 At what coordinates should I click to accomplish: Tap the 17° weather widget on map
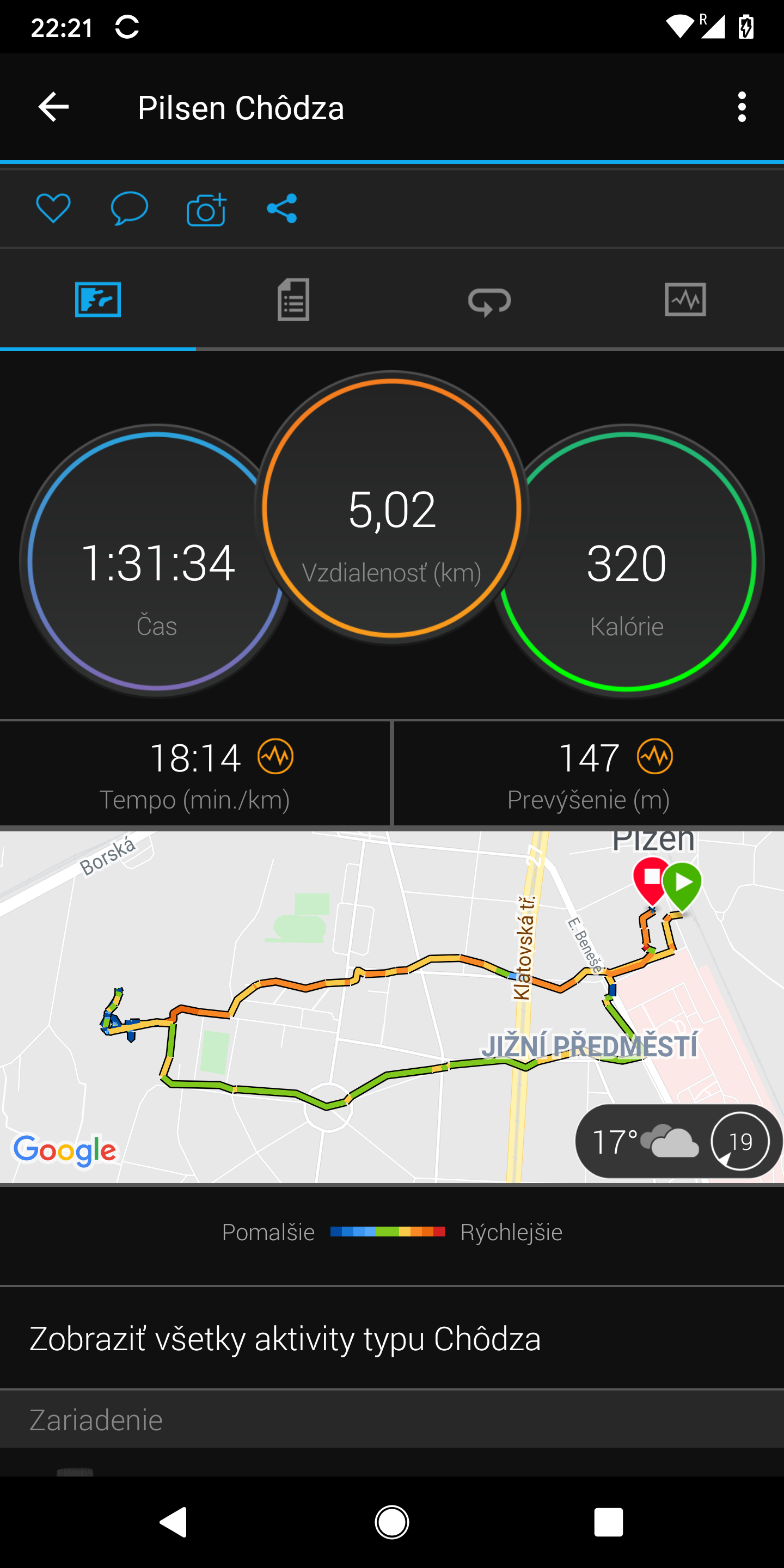tap(678, 1141)
